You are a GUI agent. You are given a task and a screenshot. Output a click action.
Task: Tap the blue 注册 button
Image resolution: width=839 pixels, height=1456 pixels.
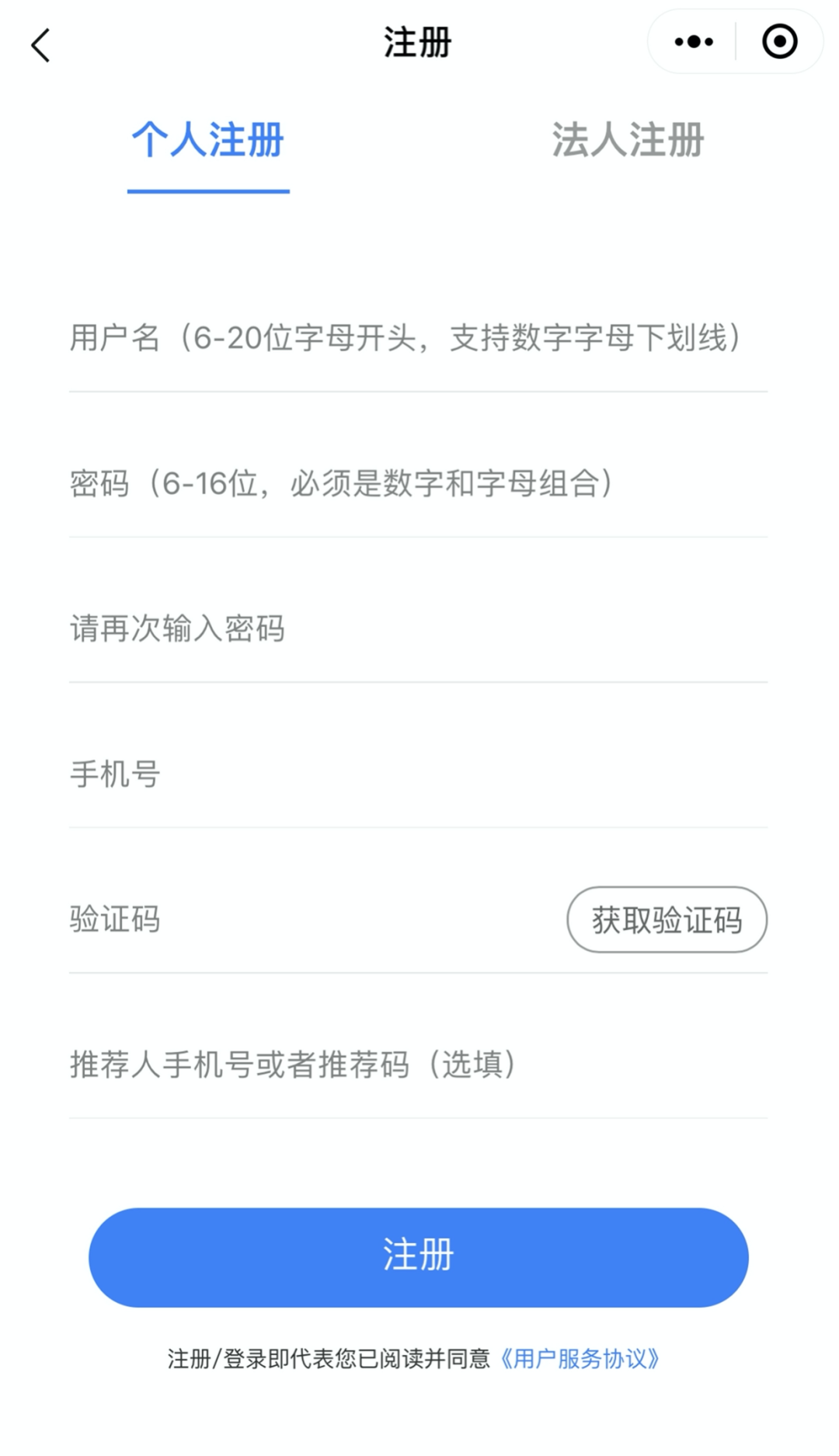coord(418,1256)
